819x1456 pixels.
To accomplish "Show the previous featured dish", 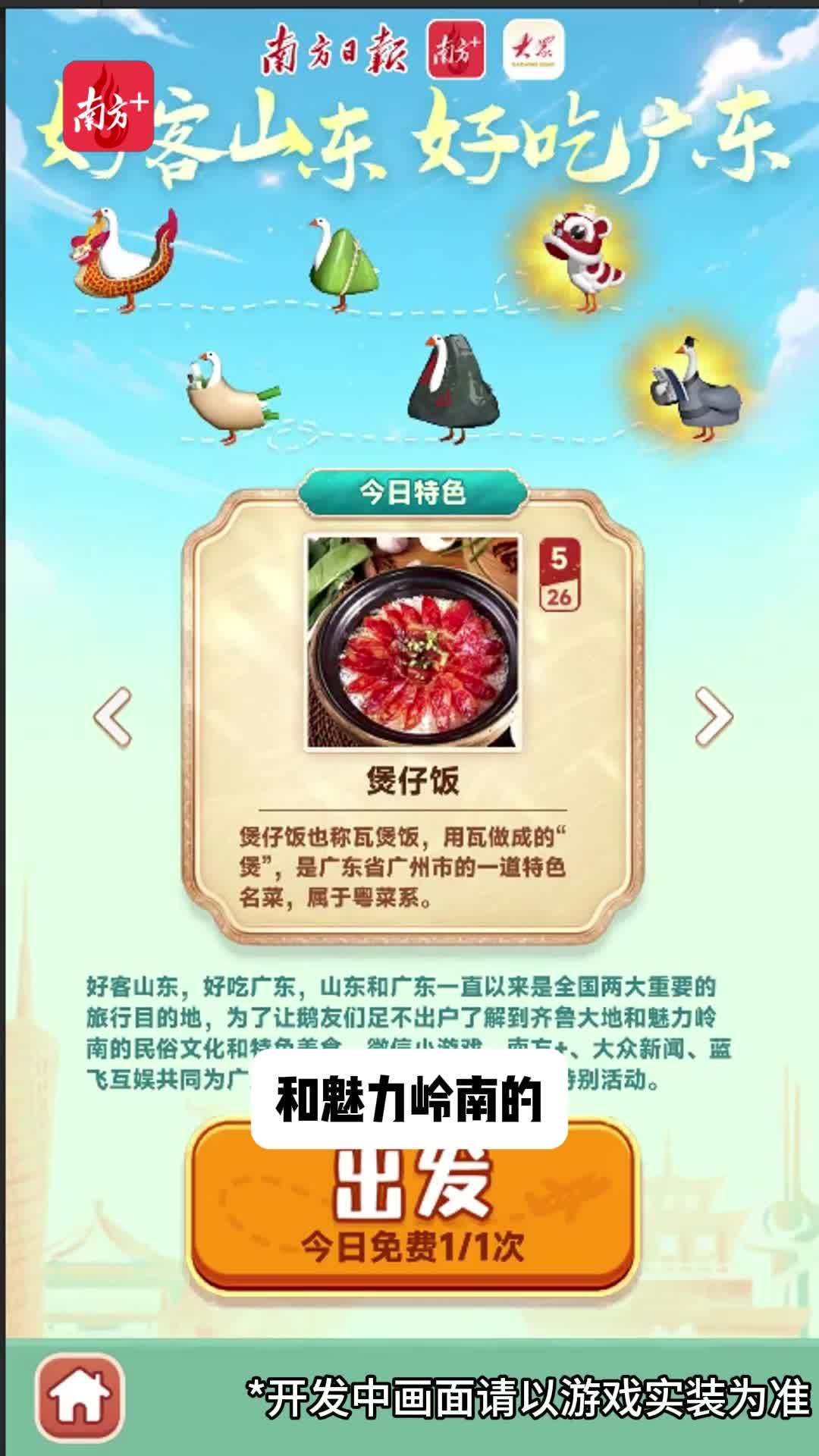I will tap(112, 716).
